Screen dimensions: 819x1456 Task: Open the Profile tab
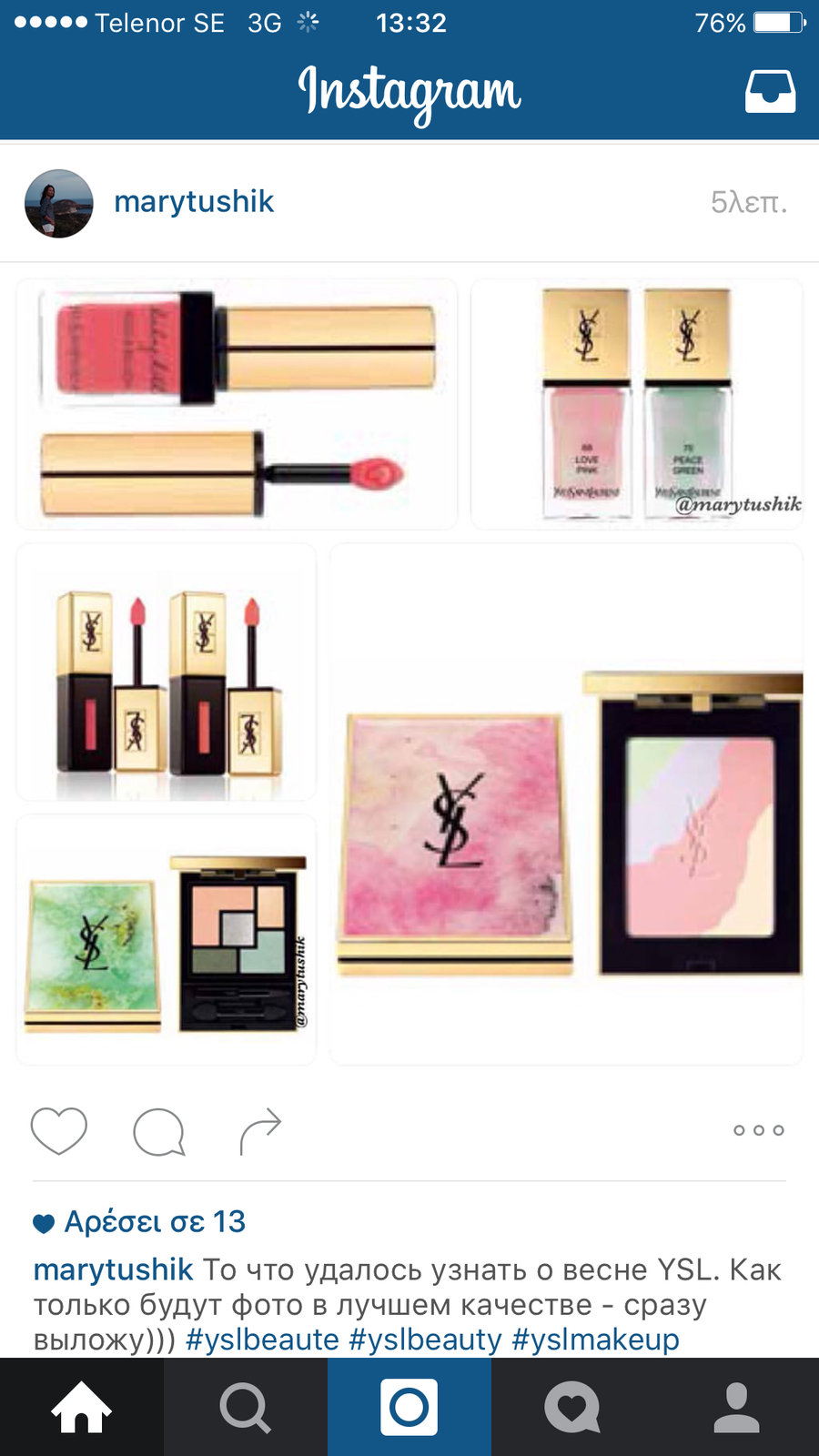737,1407
